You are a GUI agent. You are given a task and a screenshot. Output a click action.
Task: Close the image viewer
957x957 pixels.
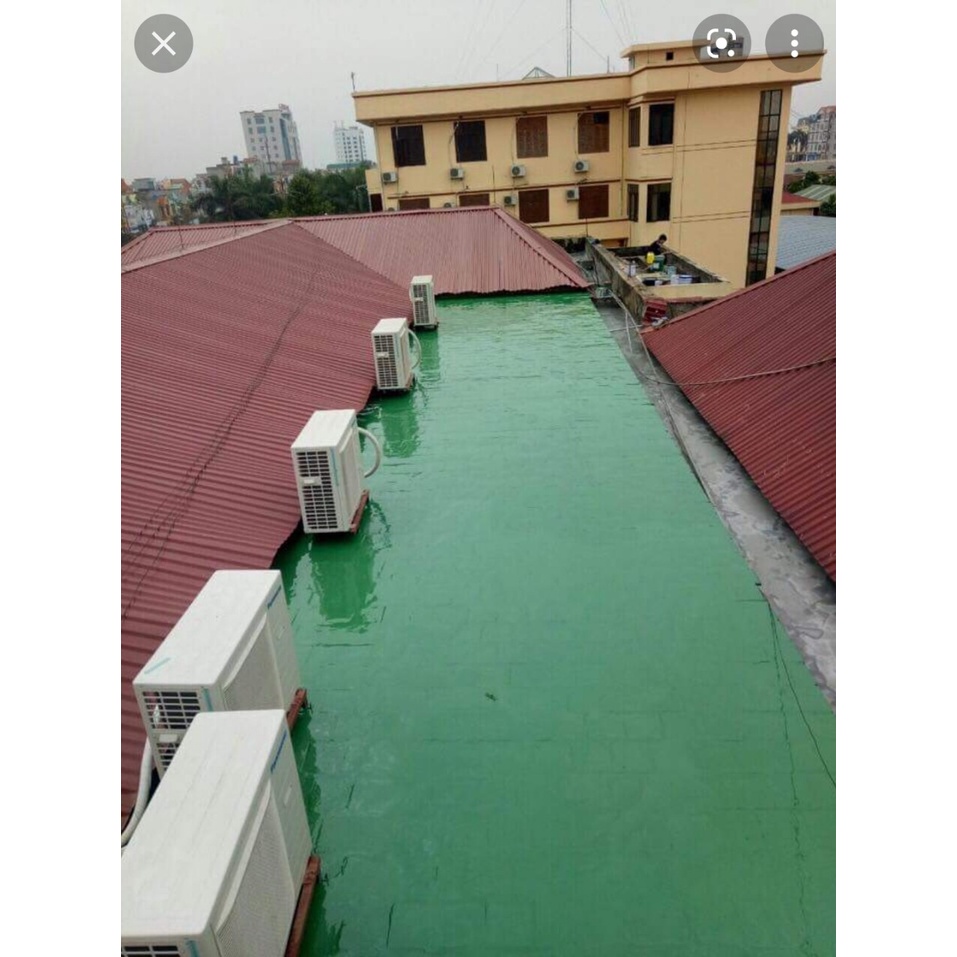164,44
